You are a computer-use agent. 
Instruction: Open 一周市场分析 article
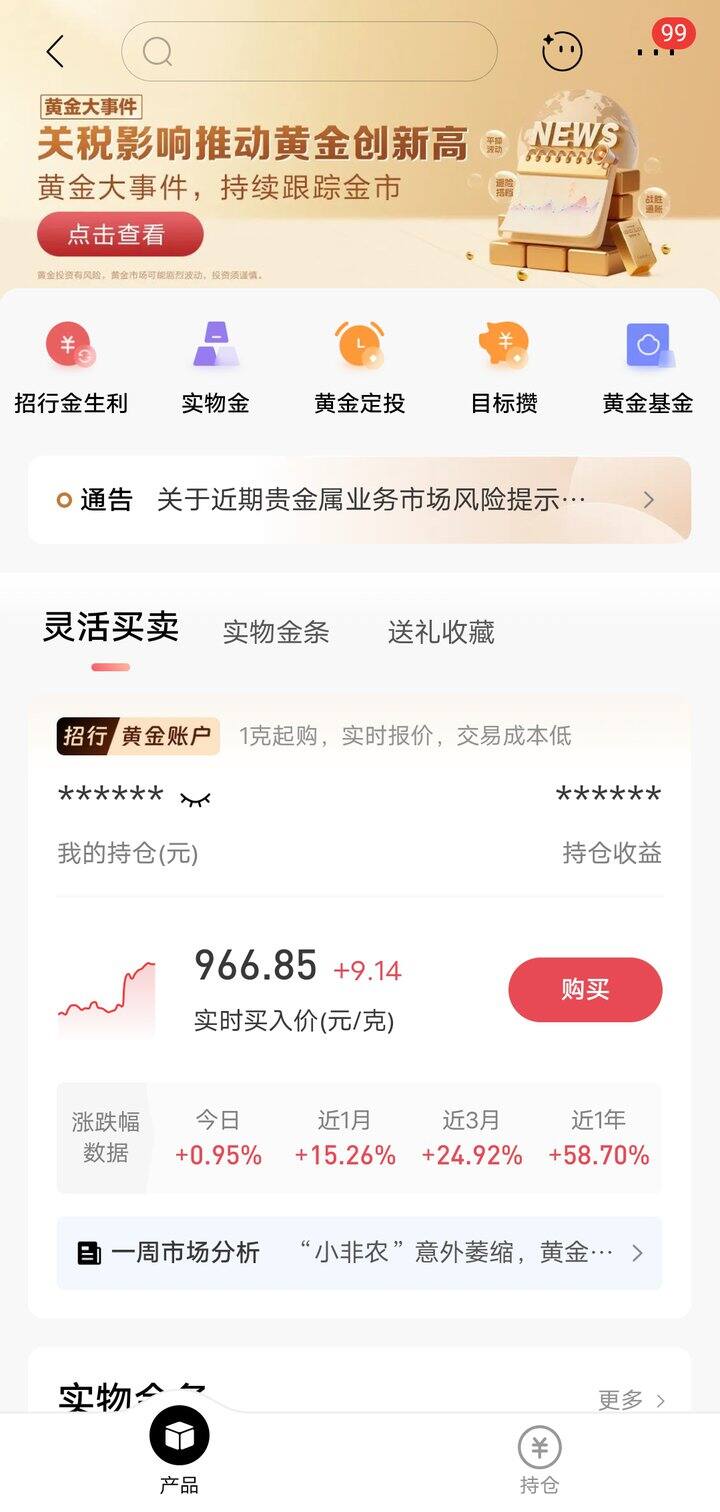click(360, 1252)
